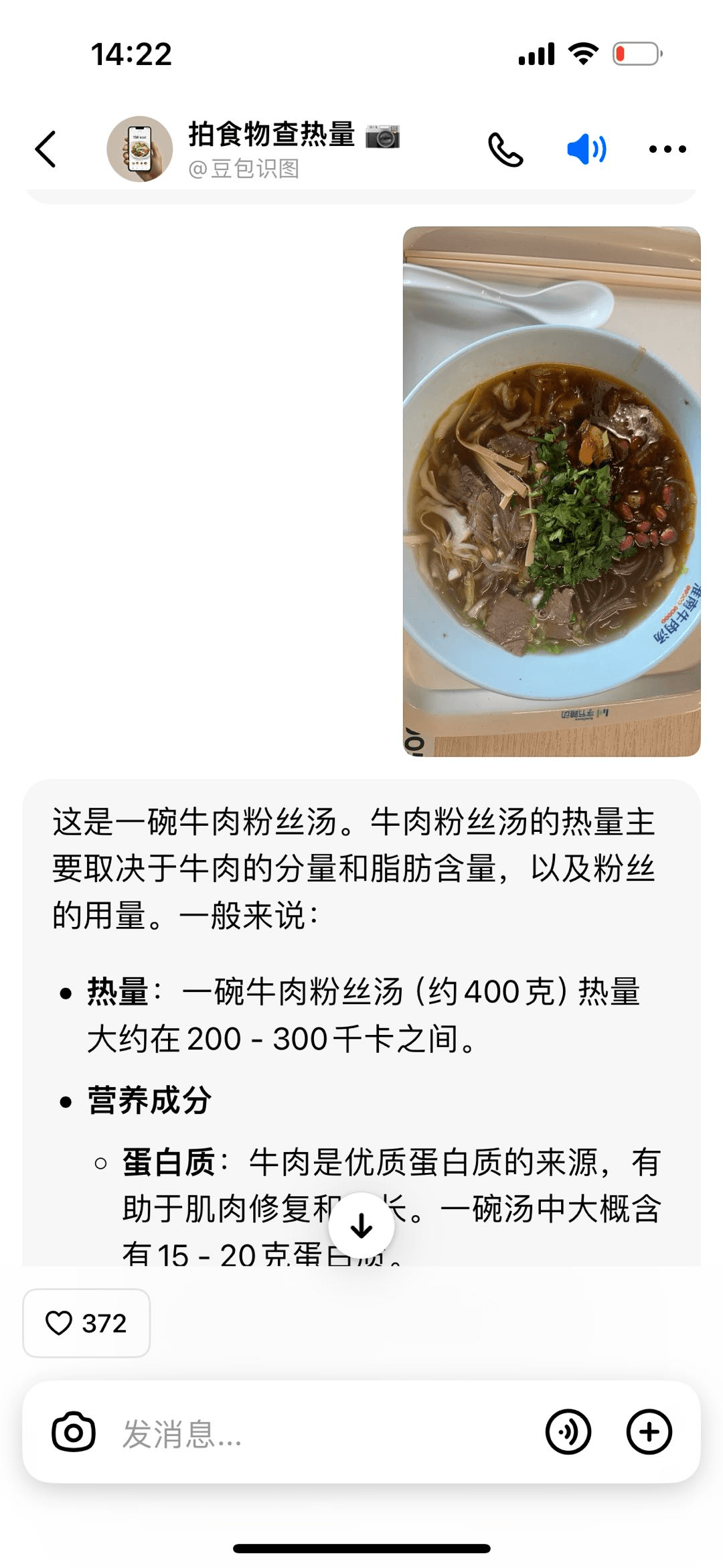Screen dimensions: 723x1568
Task: Open the plus attachment menu
Action: click(x=649, y=1432)
